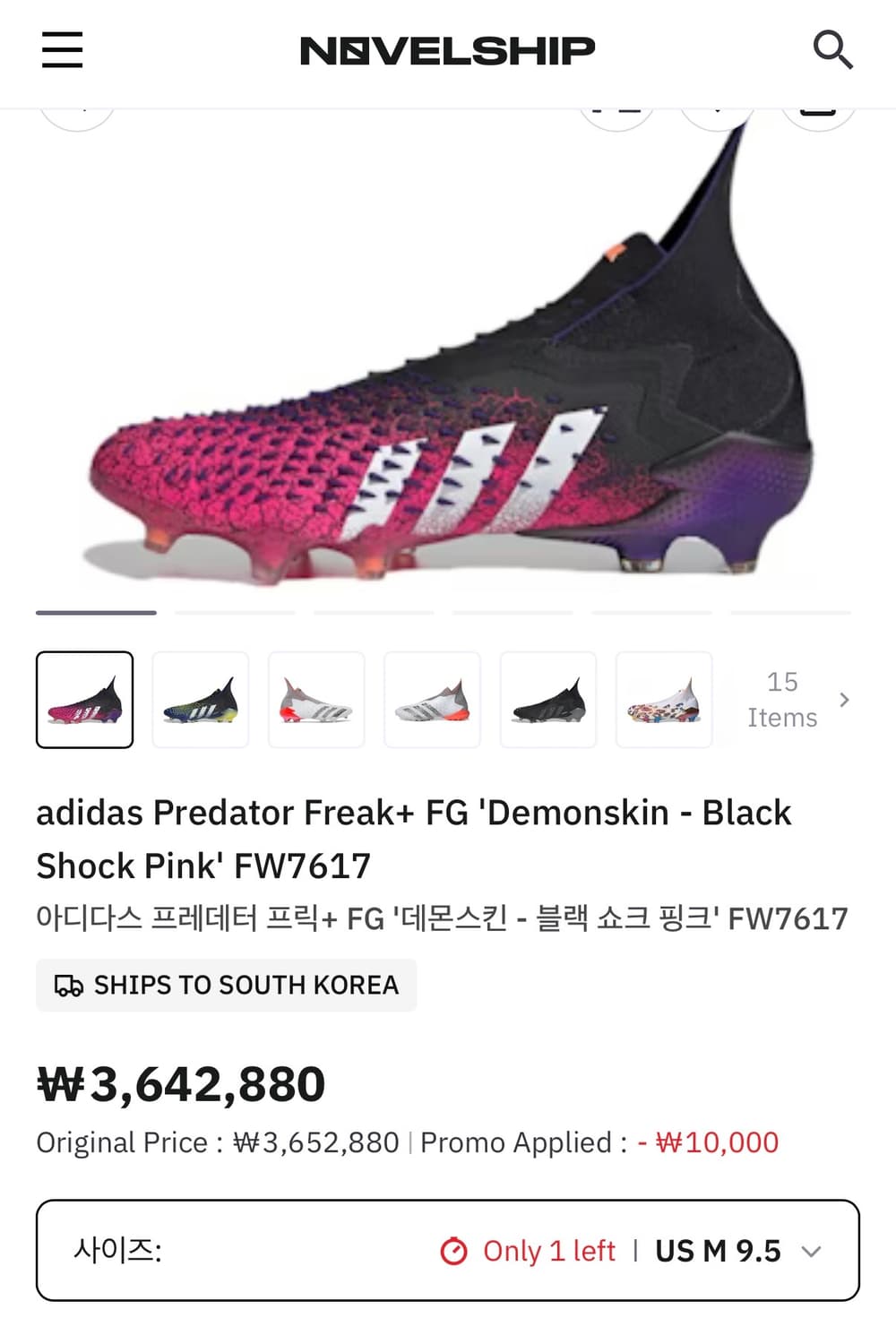Click the NOVELSHIP logo
This screenshot has height=1344, width=896.
pyautogui.click(x=448, y=49)
